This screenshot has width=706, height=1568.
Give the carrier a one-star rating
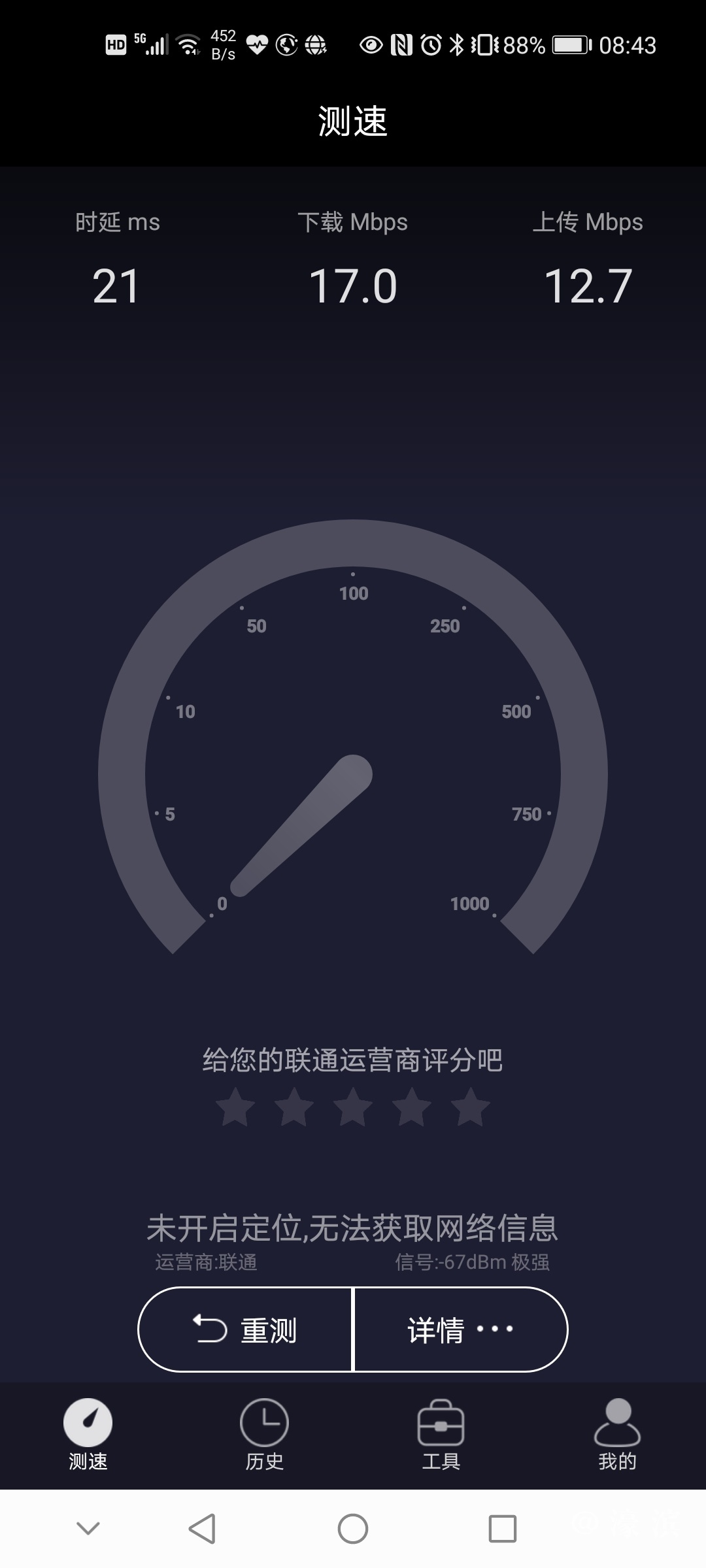point(235,1107)
